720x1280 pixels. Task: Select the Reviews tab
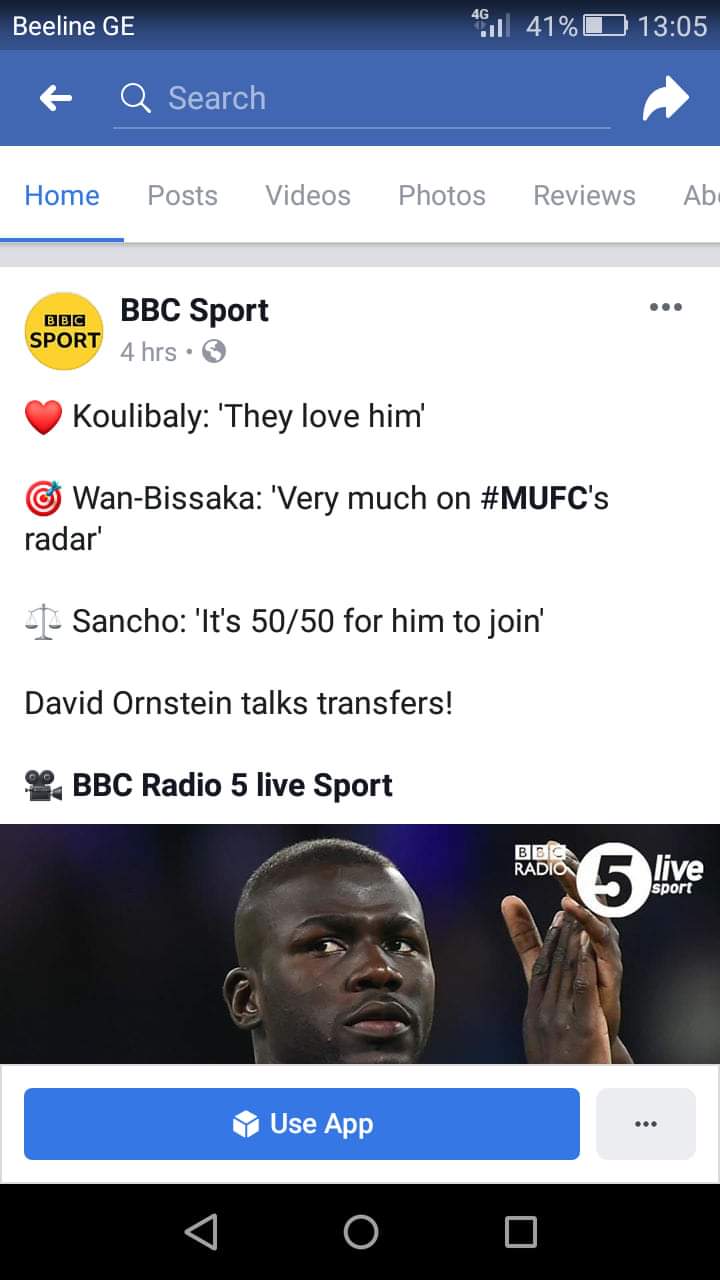(x=584, y=195)
